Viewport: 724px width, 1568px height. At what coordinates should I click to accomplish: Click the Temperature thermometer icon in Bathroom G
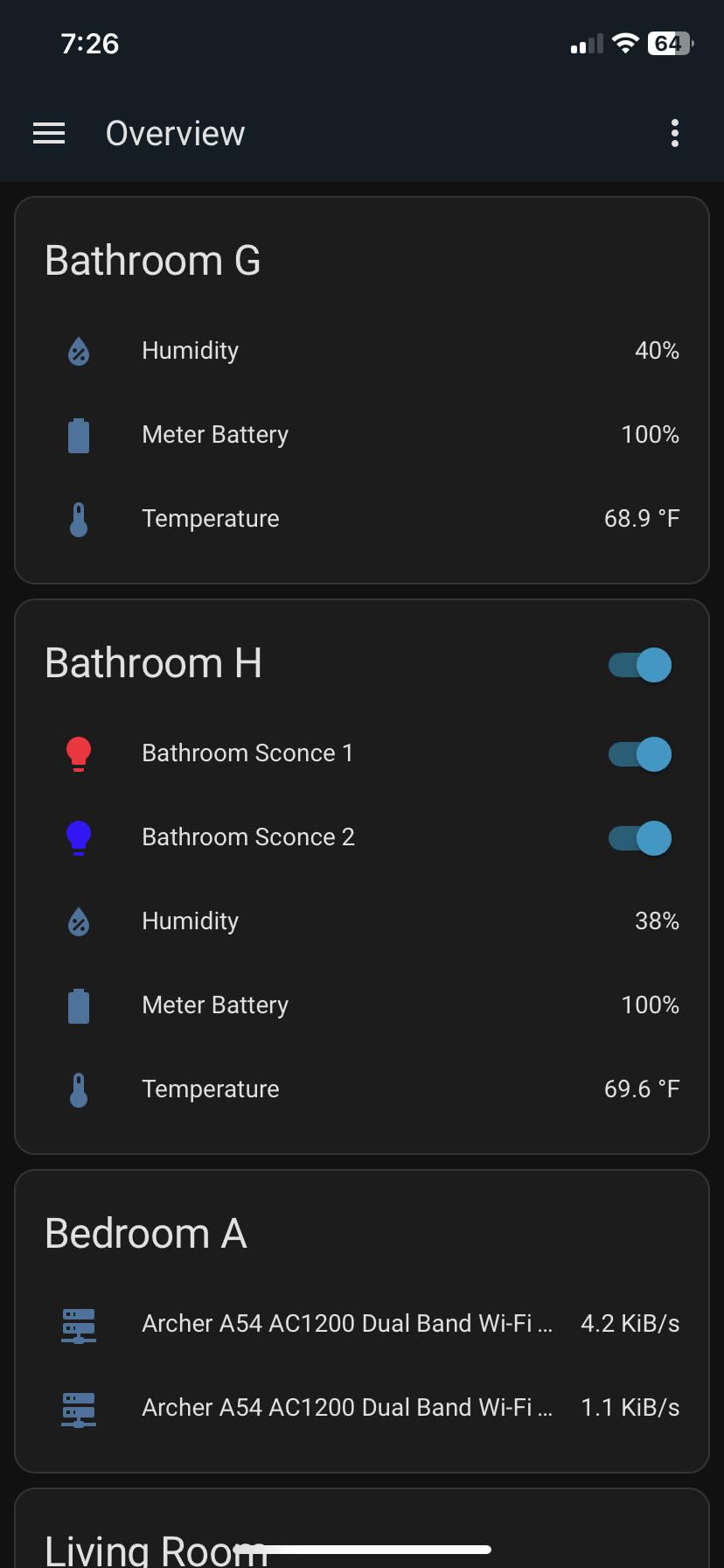tap(78, 518)
